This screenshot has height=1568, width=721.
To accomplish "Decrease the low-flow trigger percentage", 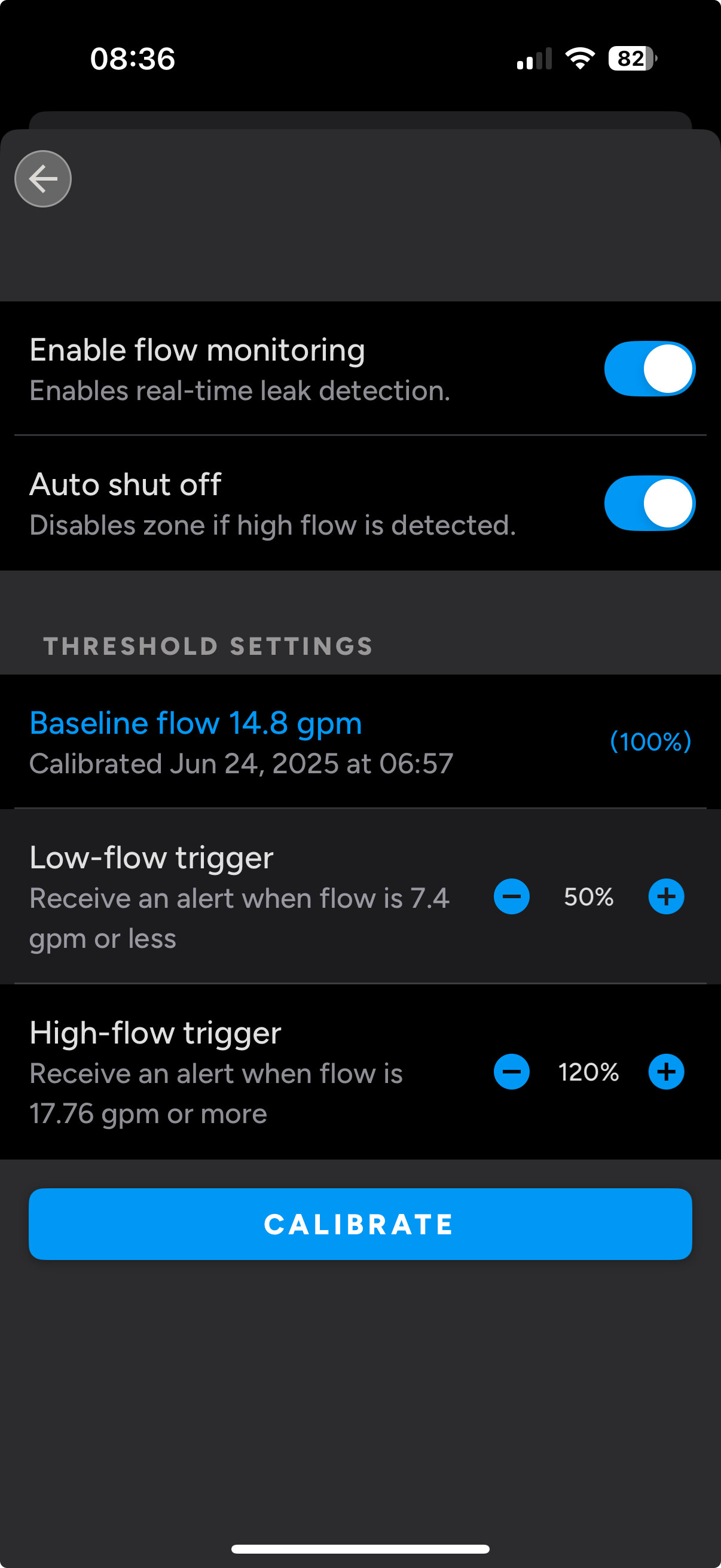I will 511,896.
